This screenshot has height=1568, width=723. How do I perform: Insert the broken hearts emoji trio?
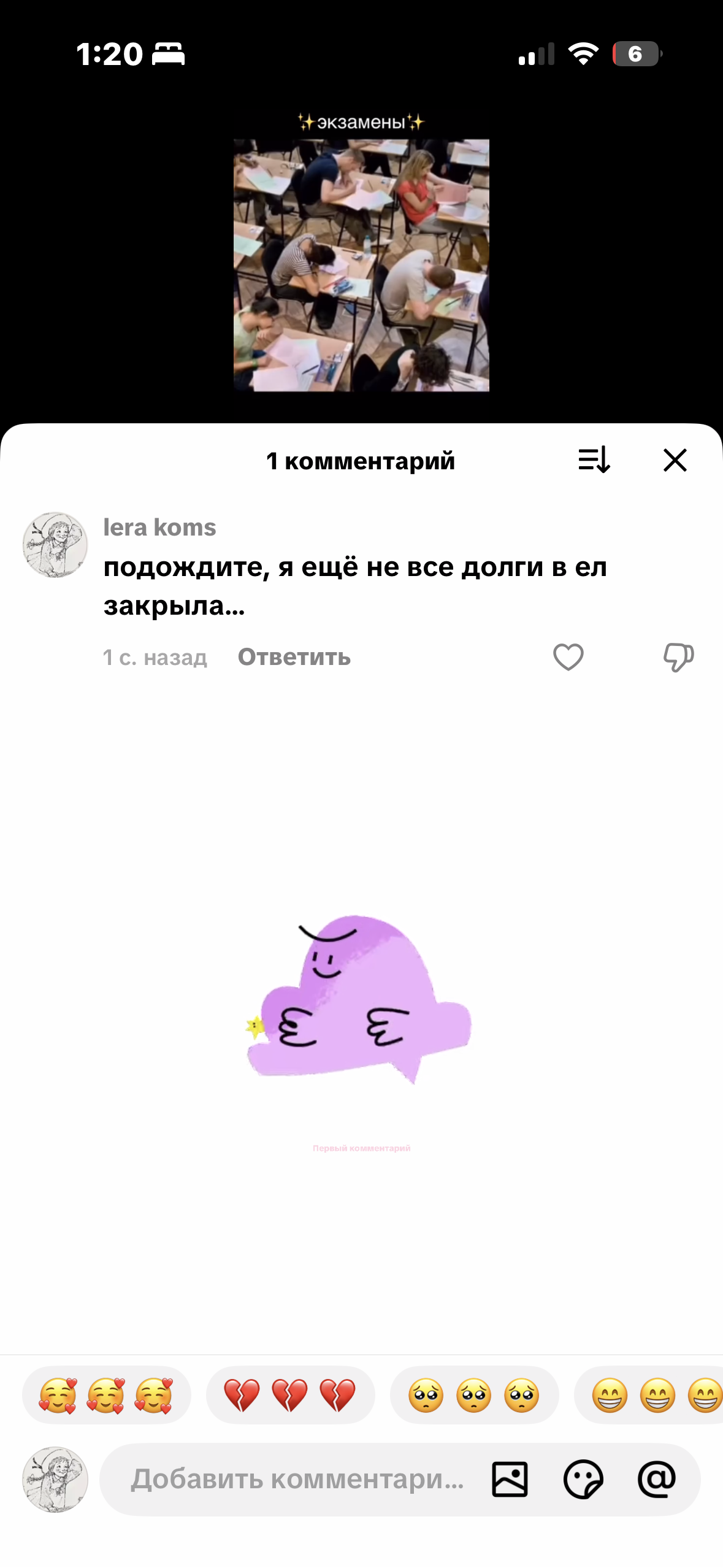[x=290, y=1395]
